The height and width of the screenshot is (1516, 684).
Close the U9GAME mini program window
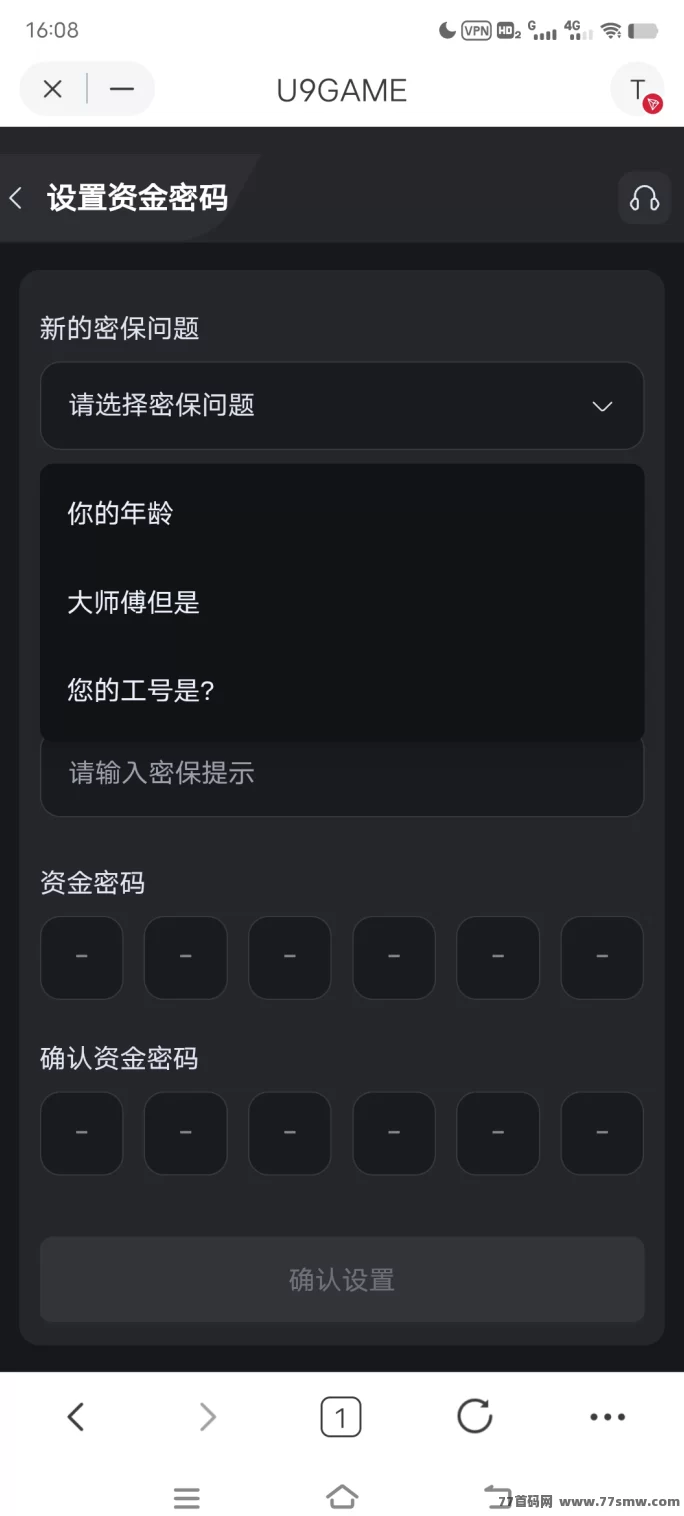(53, 89)
